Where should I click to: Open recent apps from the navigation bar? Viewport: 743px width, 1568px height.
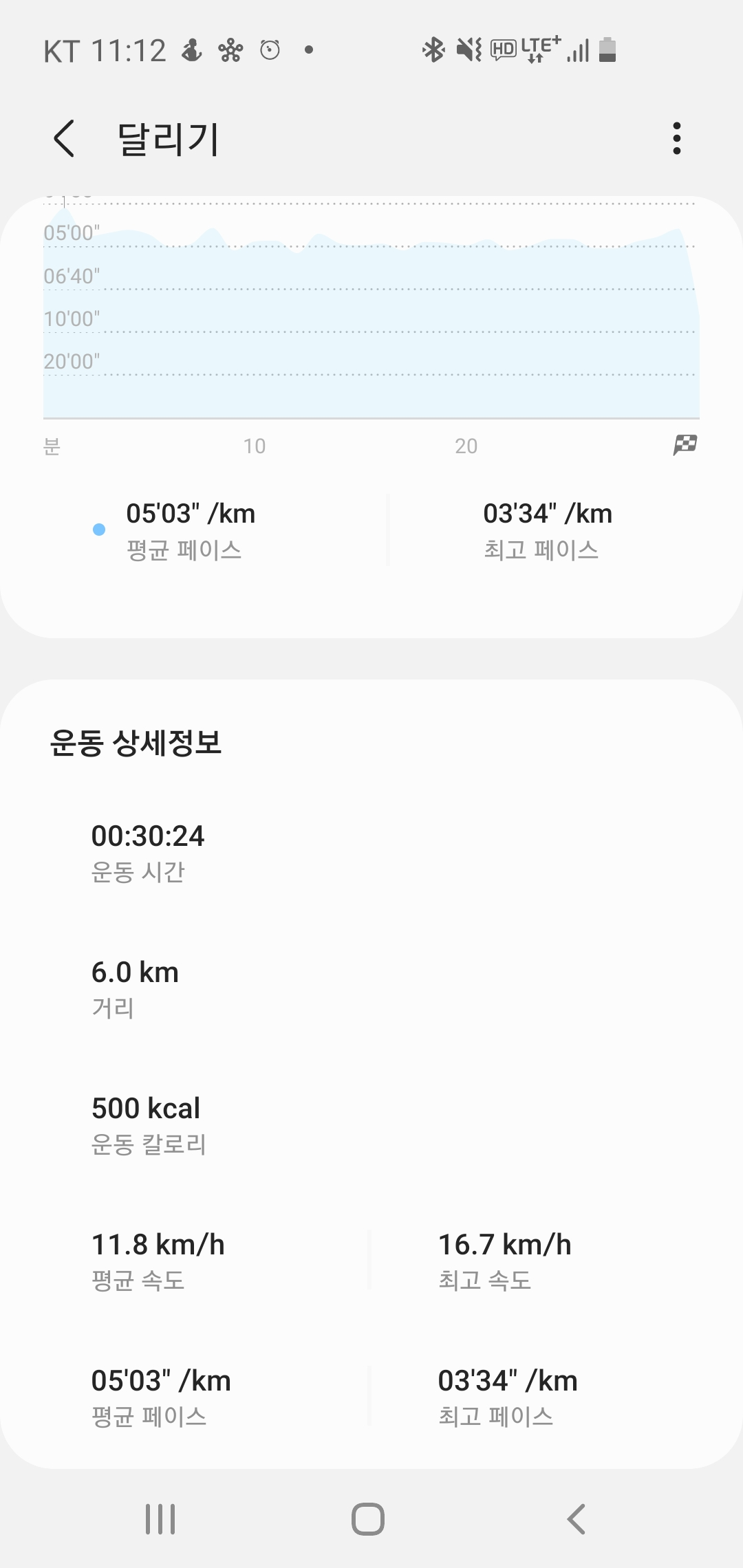point(160,1518)
